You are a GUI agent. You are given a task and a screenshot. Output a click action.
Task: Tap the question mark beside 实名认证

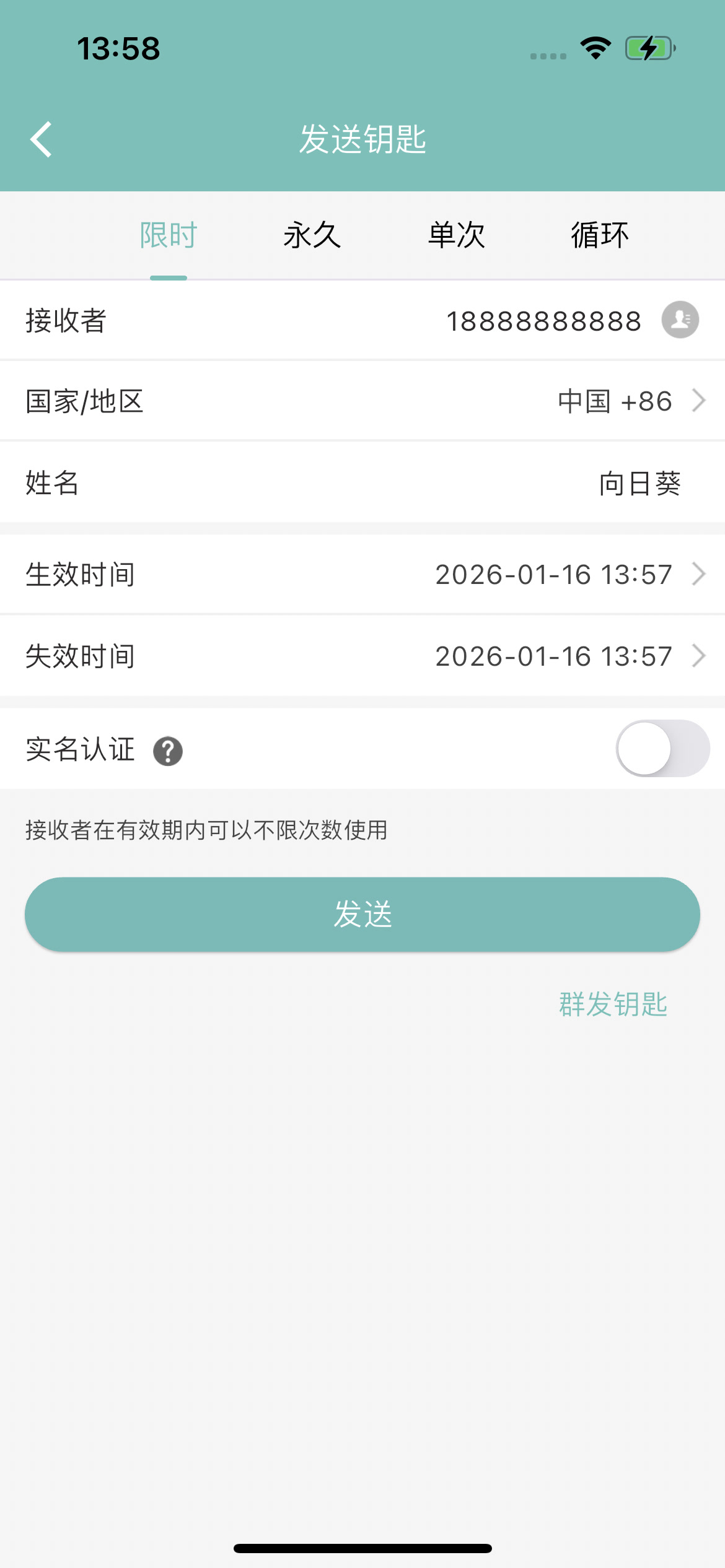[x=167, y=750]
